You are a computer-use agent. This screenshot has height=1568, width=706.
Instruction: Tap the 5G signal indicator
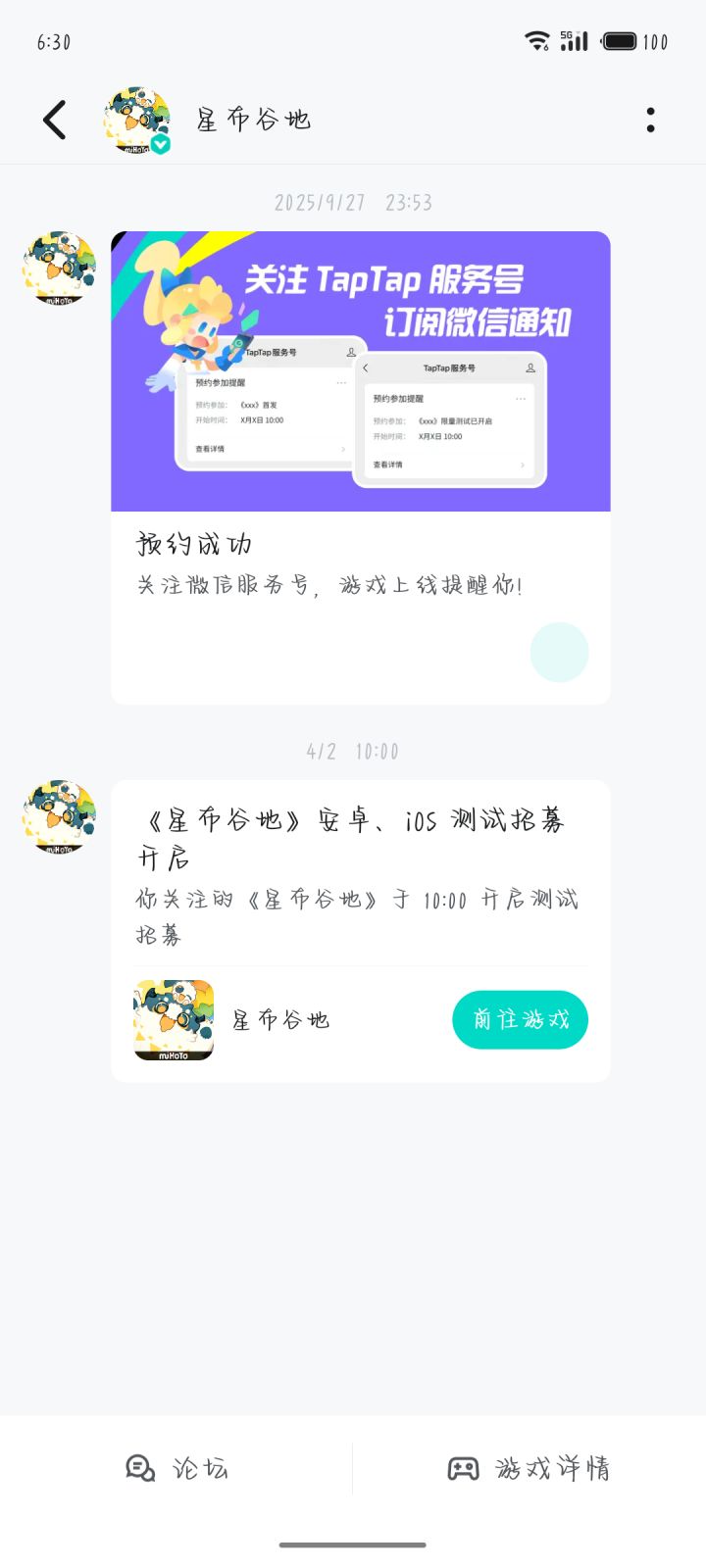(x=575, y=40)
